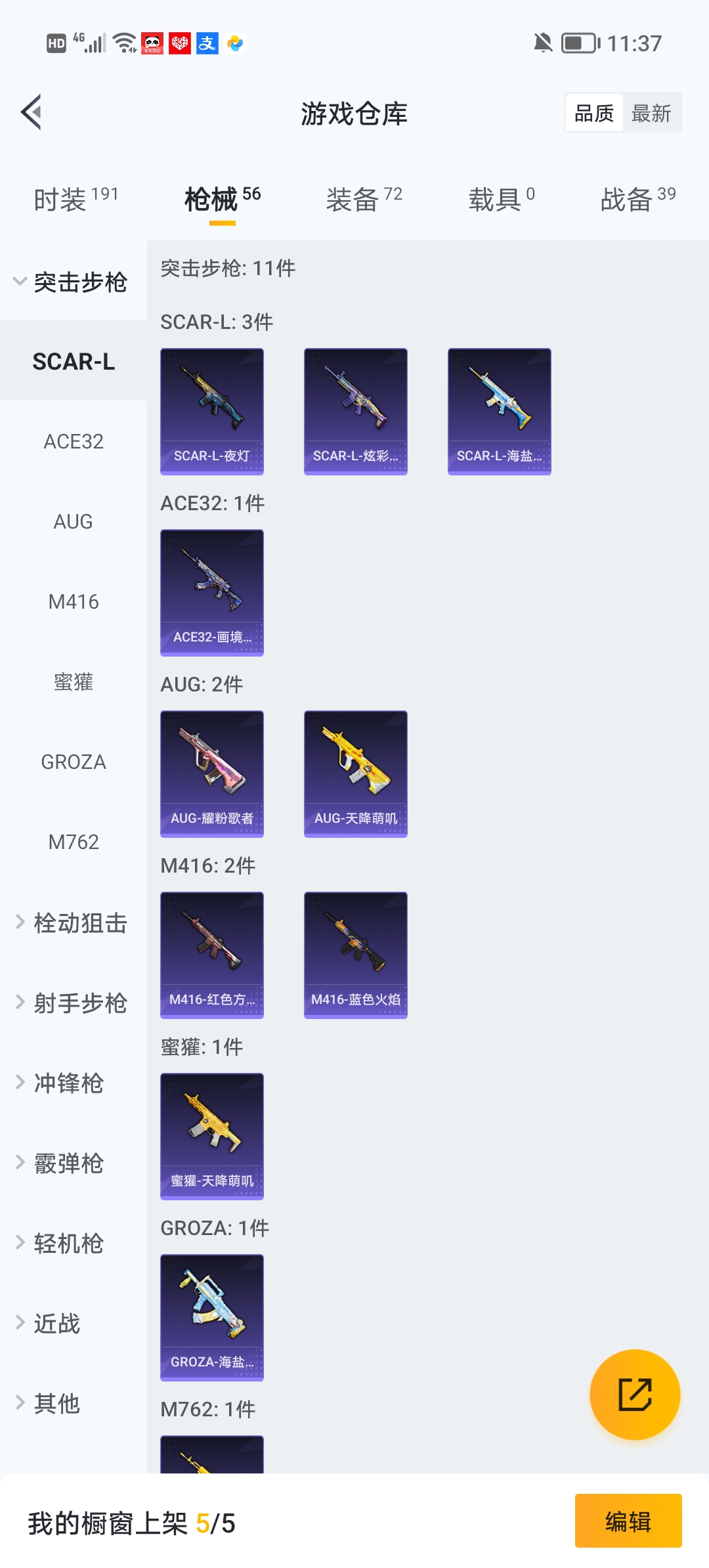
Task: Edit my showcase with 编辑
Action: click(628, 1521)
